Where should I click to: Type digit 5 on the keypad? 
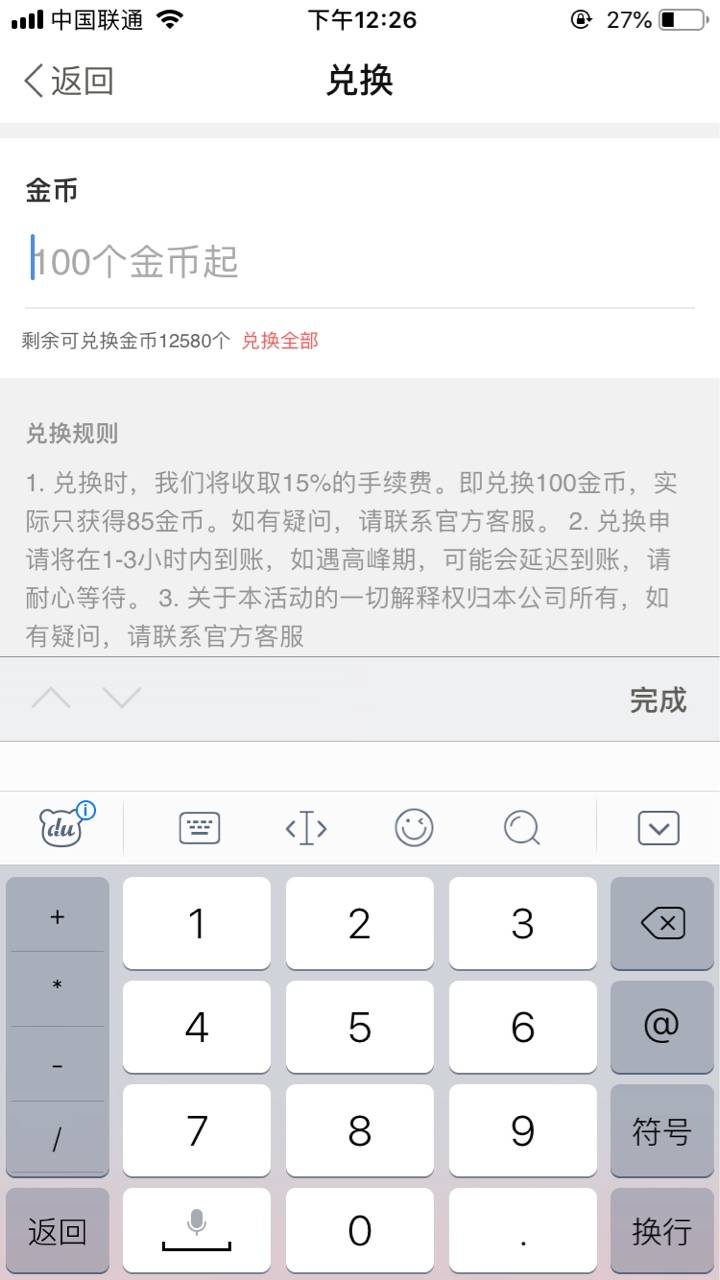(x=359, y=1027)
